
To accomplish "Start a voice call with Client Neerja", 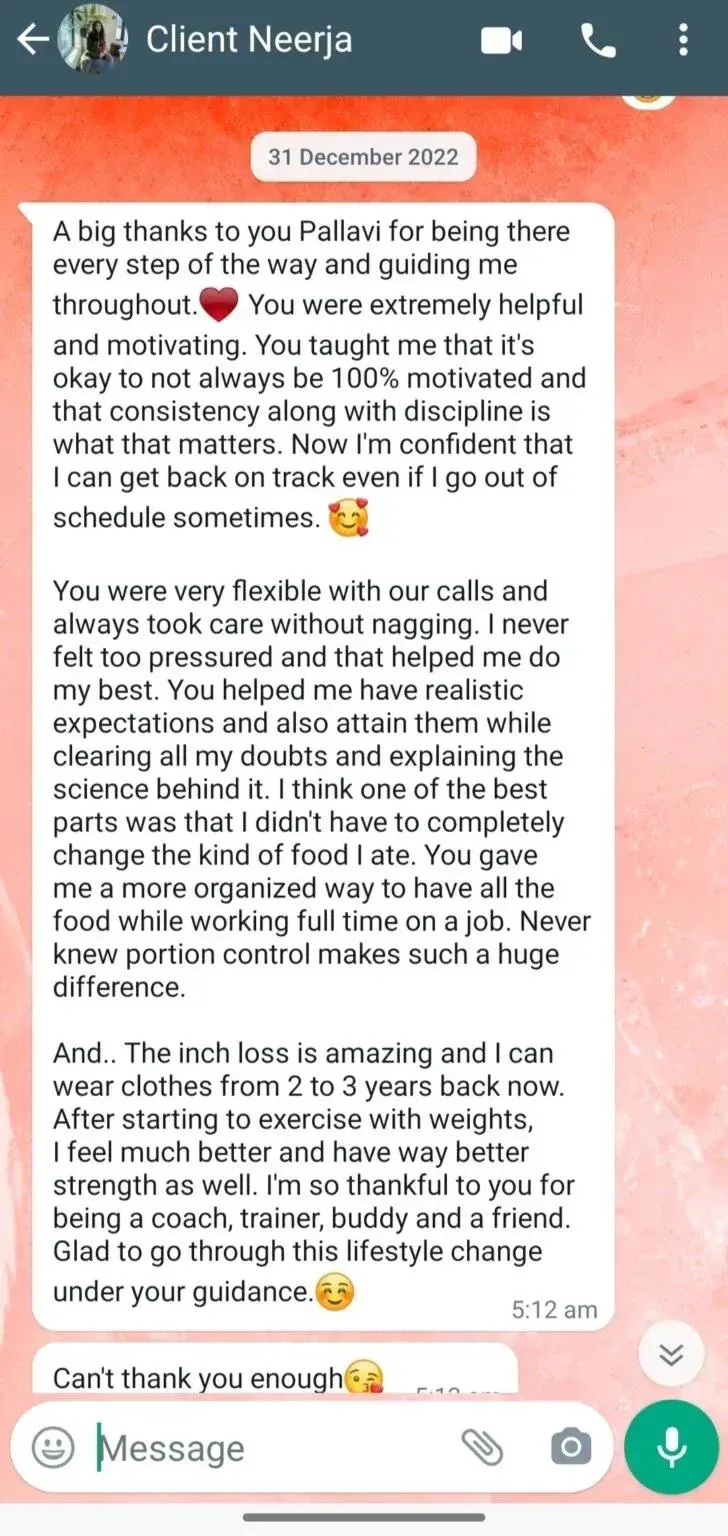I will (598, 41).
